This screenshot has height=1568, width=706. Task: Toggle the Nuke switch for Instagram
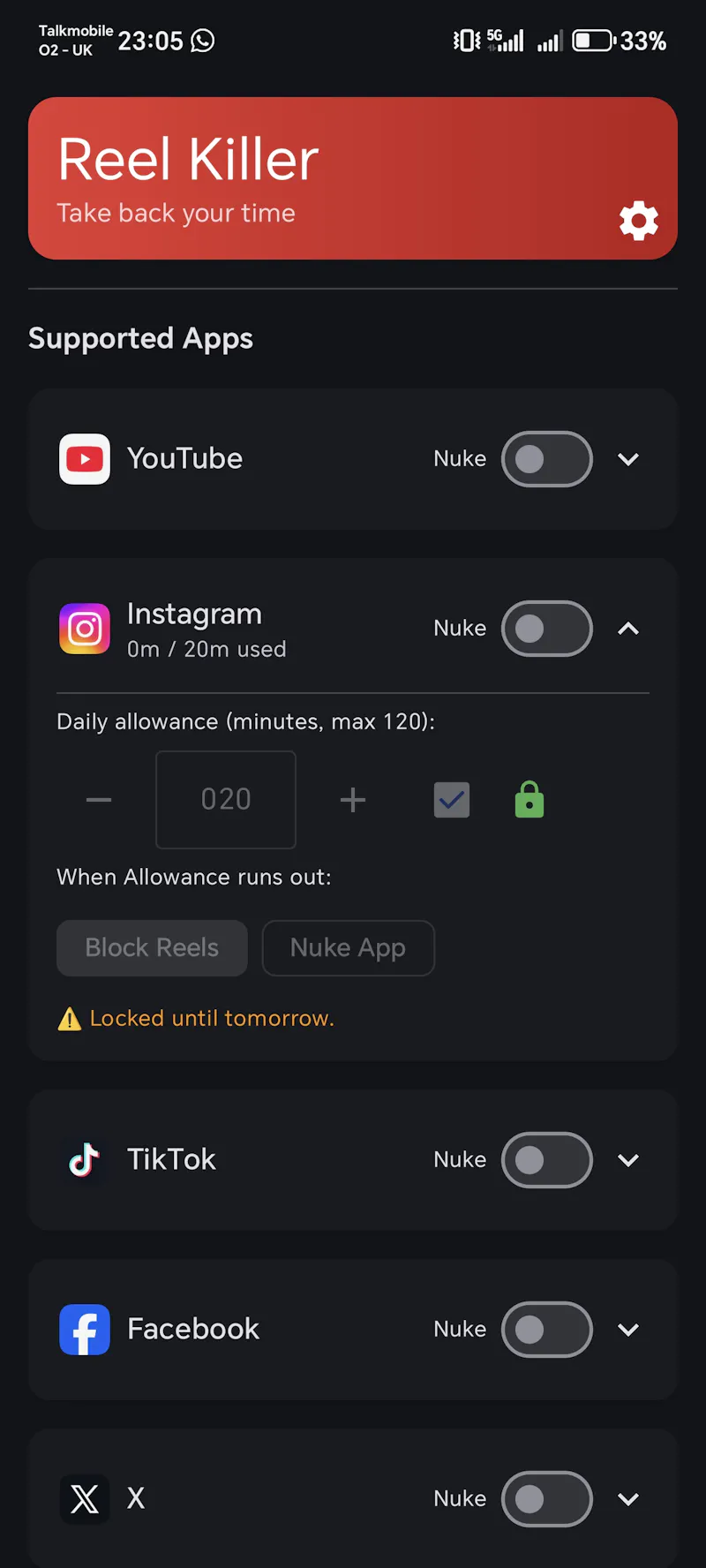tap(547, 629)
